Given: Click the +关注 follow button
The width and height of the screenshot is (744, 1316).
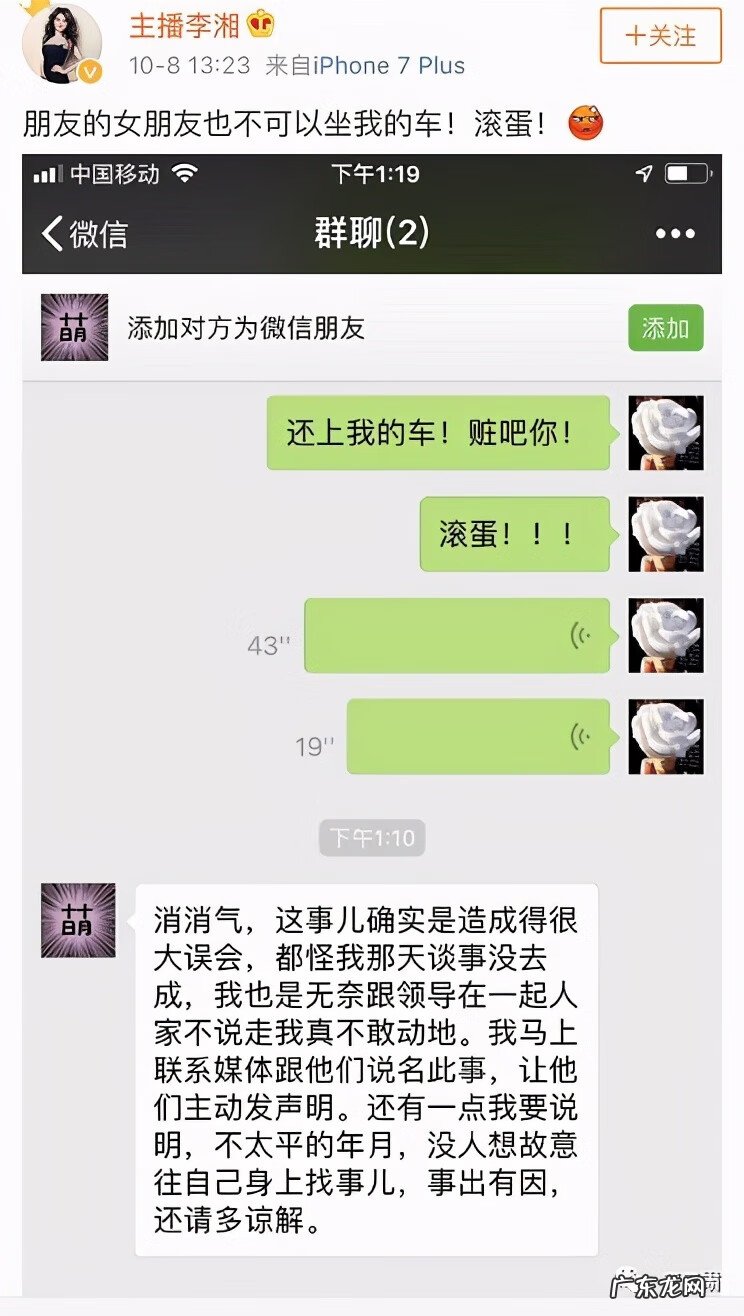Looking at the screenshot, I should click(660, 33).
